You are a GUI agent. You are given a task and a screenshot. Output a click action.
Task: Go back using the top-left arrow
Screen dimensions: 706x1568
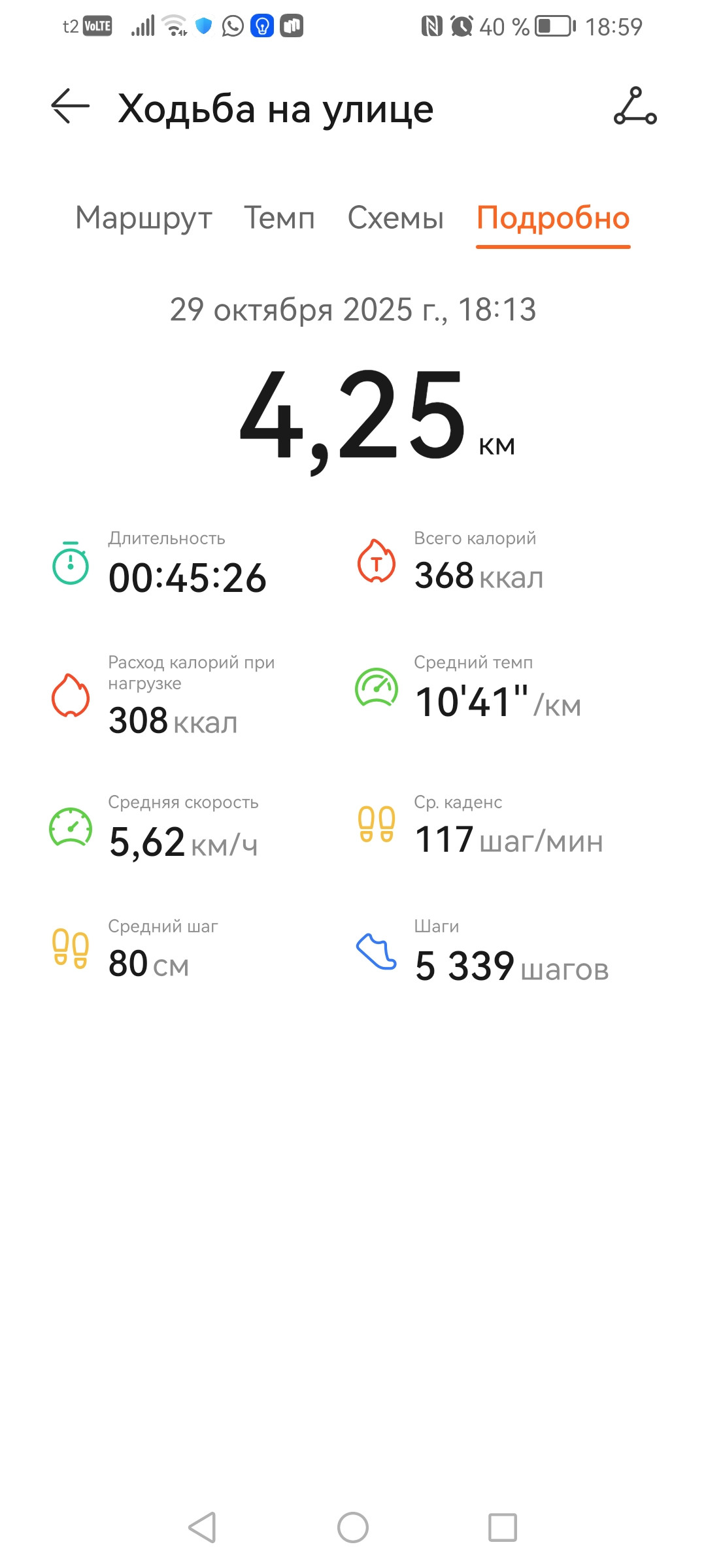click(x=70, y=106)
